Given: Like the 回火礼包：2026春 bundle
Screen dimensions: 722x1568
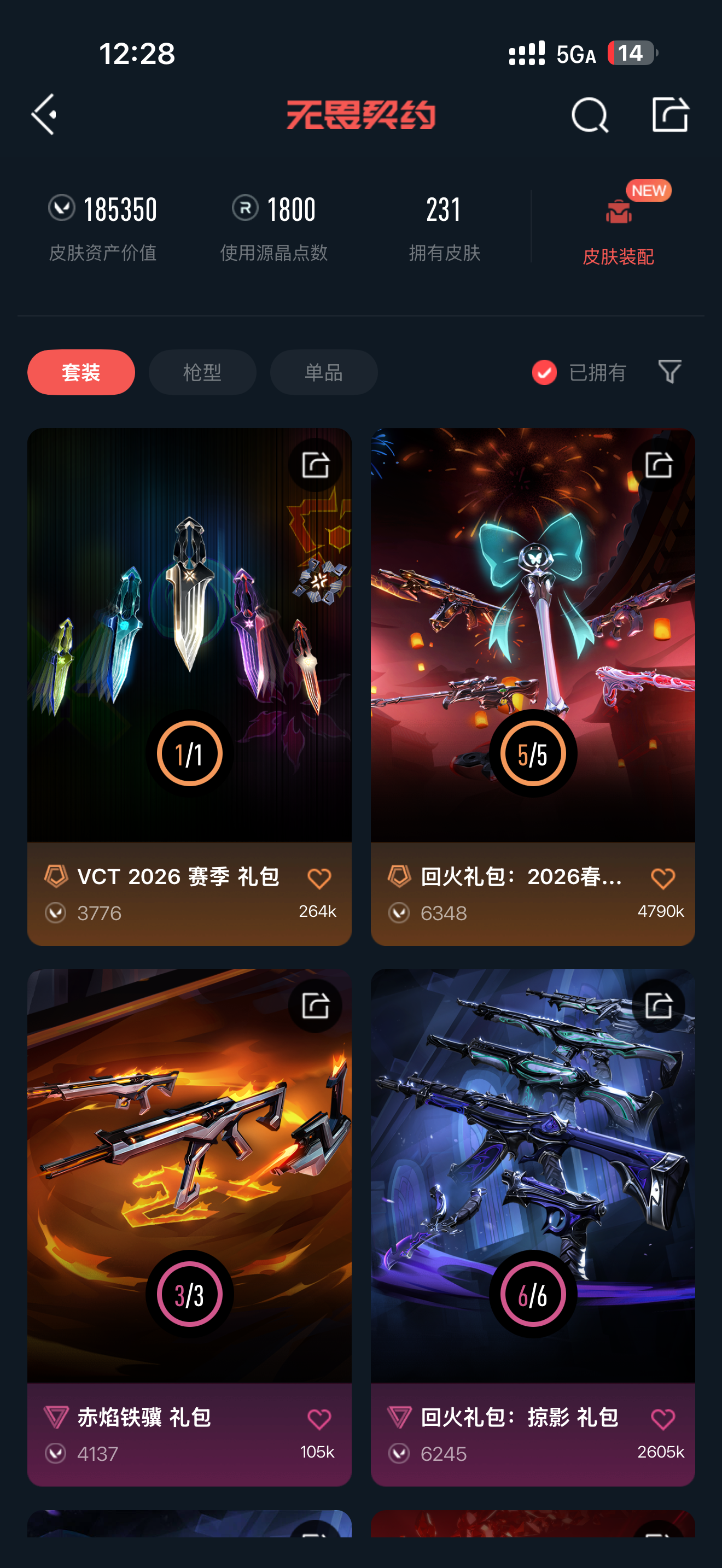Looking at the screenshot, I should [662, 879].
